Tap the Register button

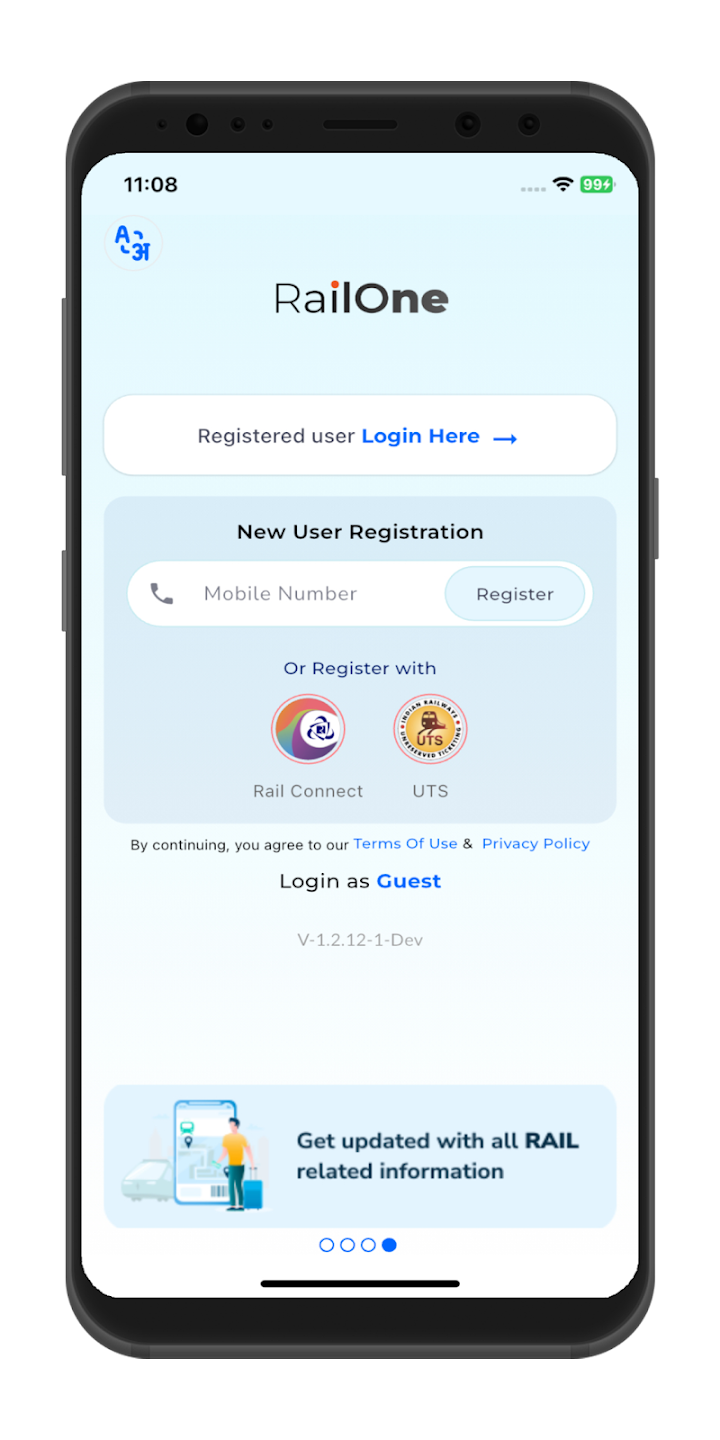515,594
